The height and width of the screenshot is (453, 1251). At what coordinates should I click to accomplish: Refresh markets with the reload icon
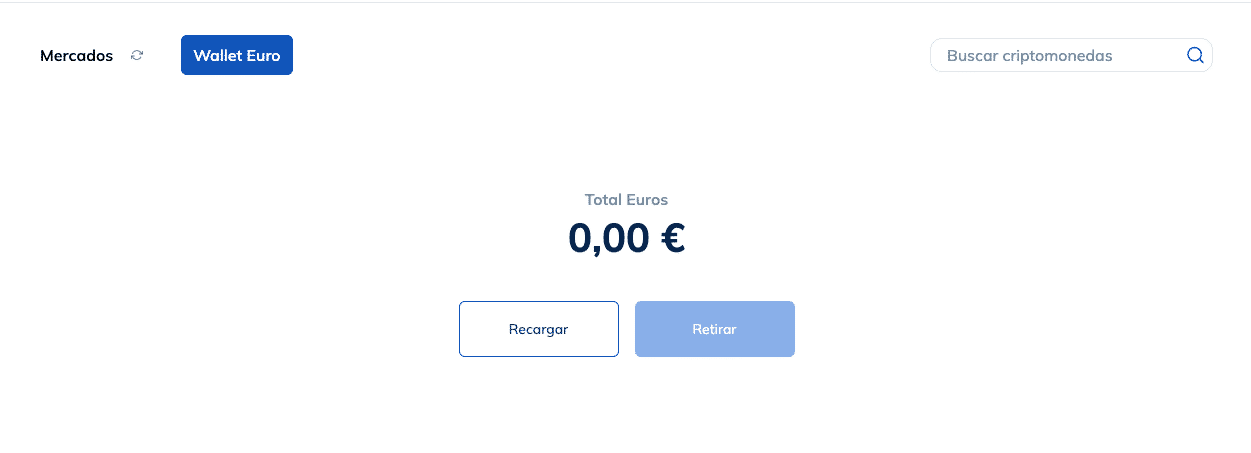(137, 56)
